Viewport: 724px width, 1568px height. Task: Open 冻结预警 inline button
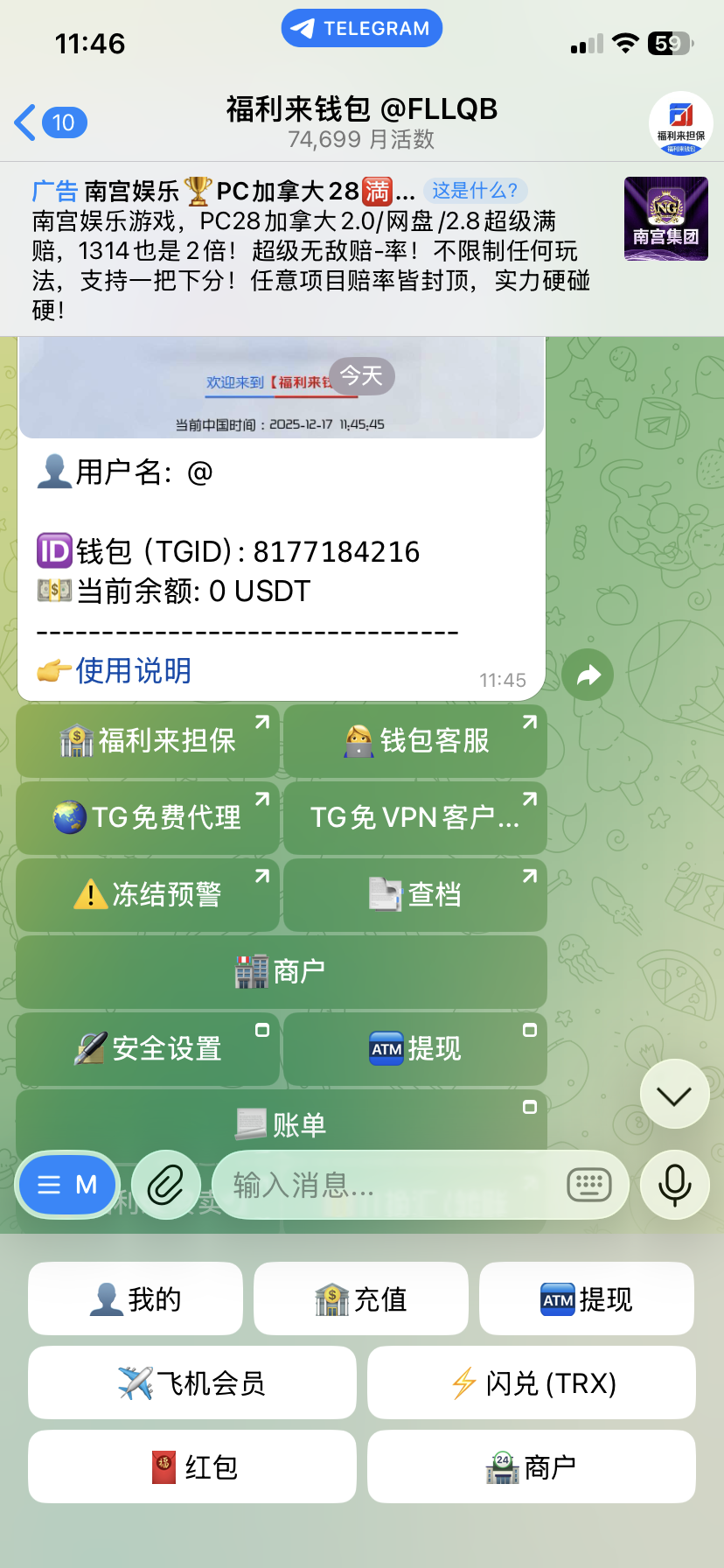(148, 894)
